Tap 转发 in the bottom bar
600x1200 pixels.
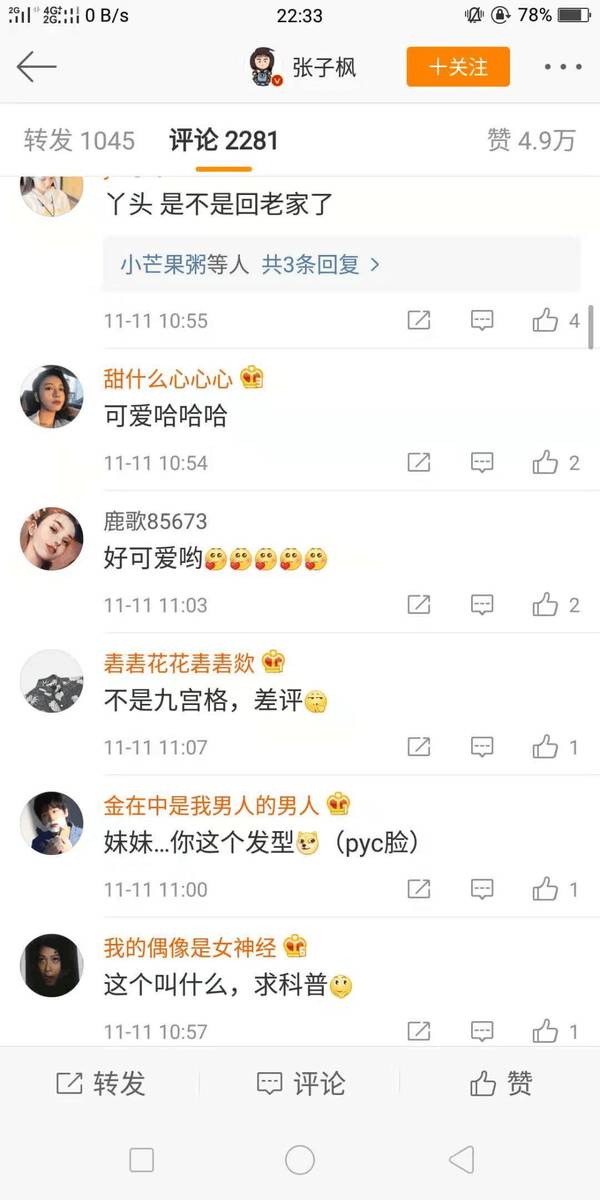(x=100, y=1083)
